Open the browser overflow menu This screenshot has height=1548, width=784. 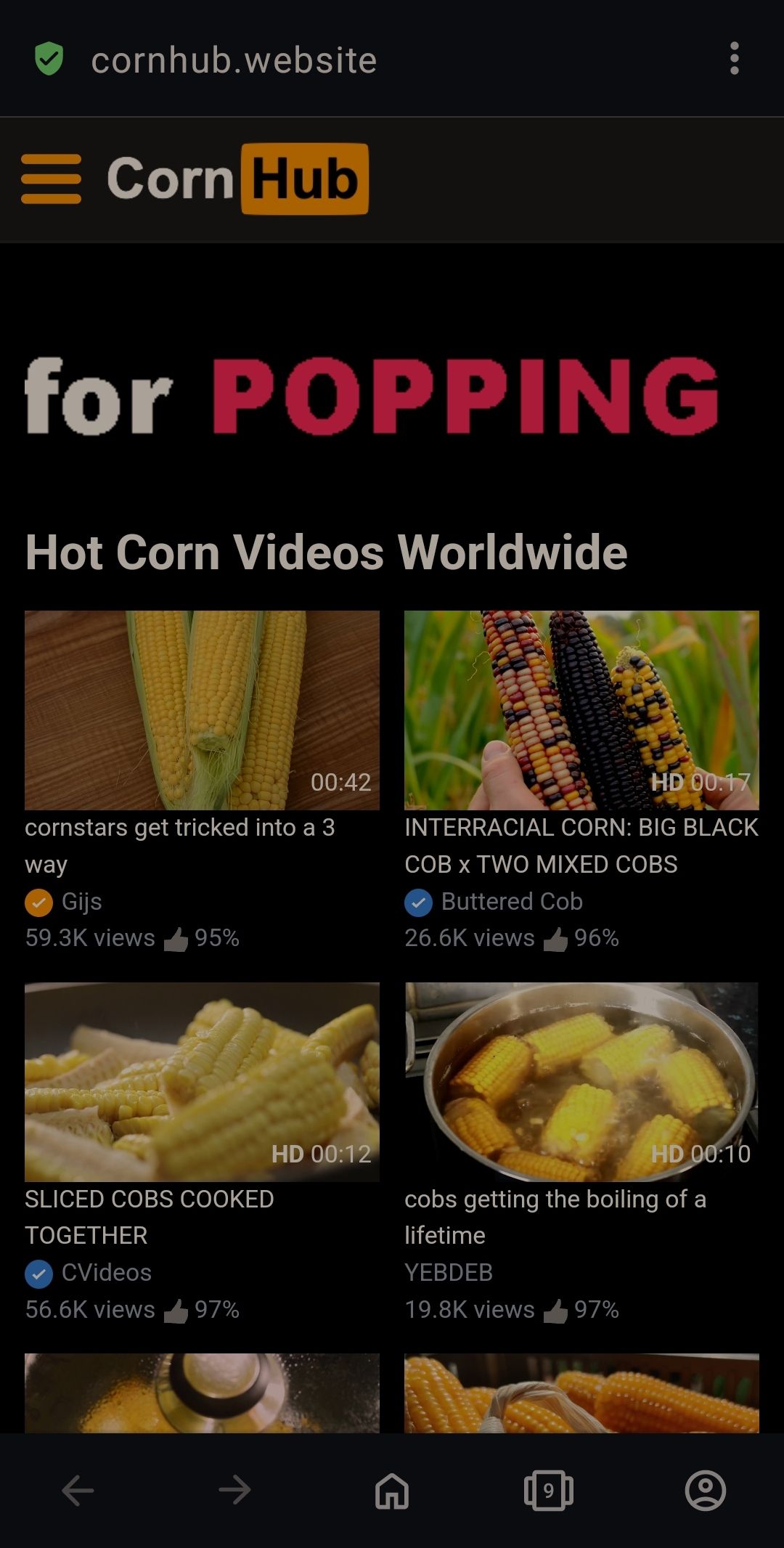point(734,58)
